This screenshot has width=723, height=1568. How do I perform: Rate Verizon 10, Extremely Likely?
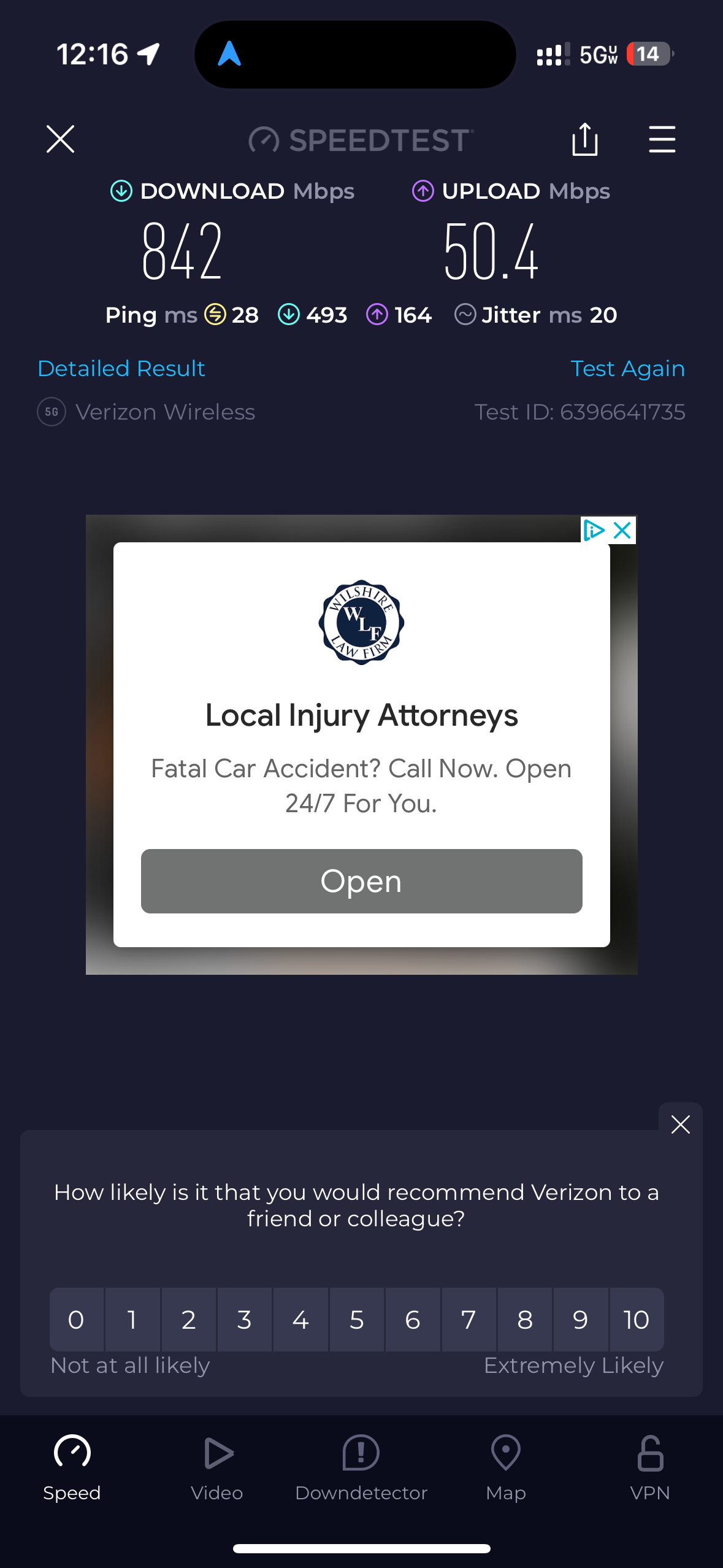coord(636,1320)
